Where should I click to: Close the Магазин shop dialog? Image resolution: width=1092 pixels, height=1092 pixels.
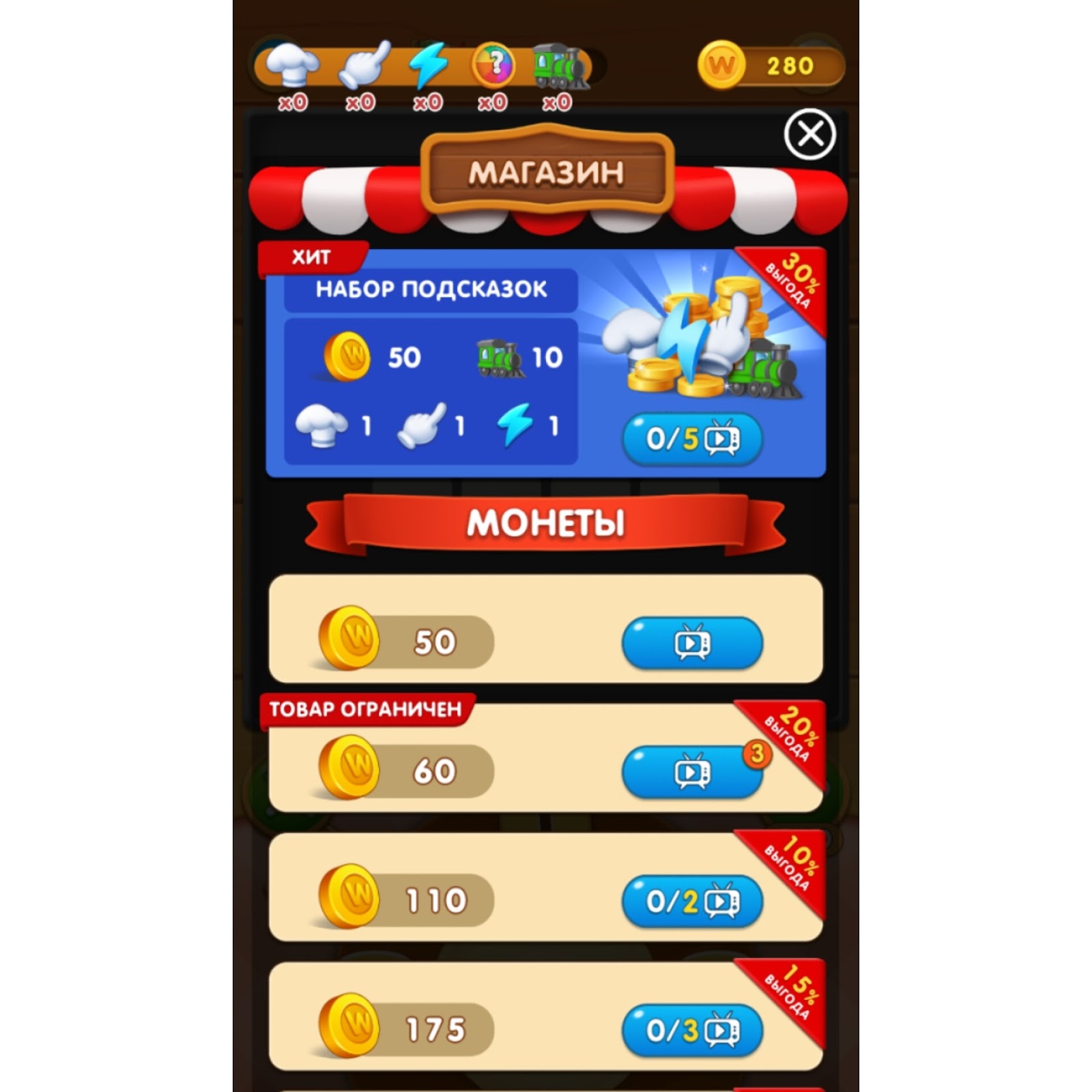(x=809, y=134)
